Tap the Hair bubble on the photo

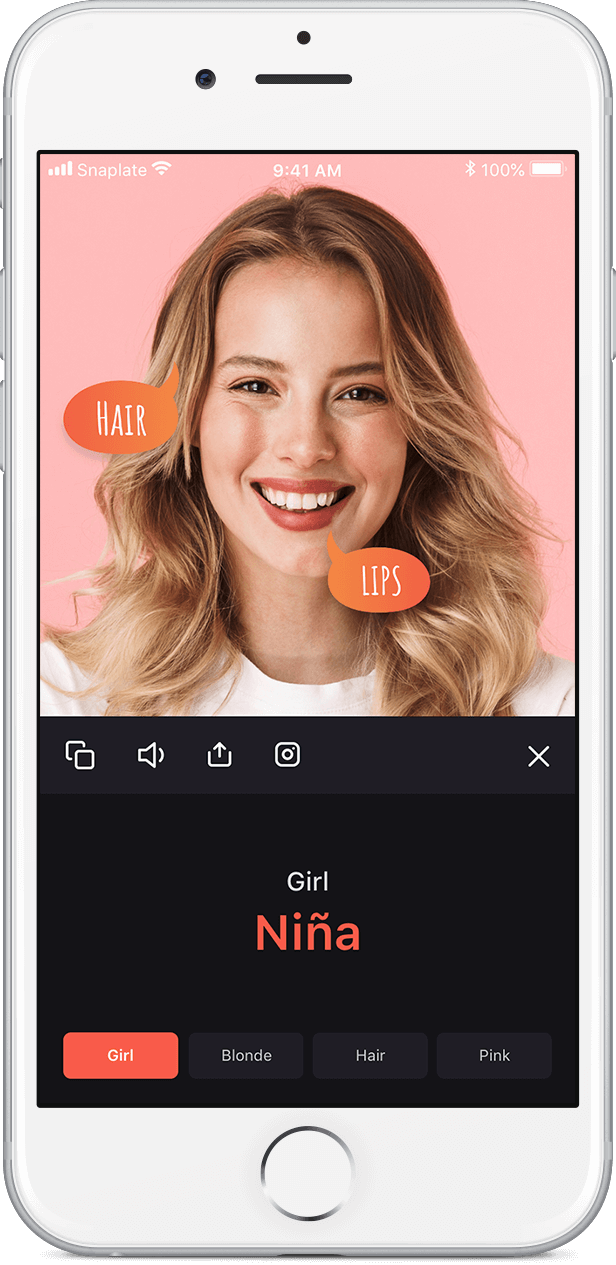point(121,418)
